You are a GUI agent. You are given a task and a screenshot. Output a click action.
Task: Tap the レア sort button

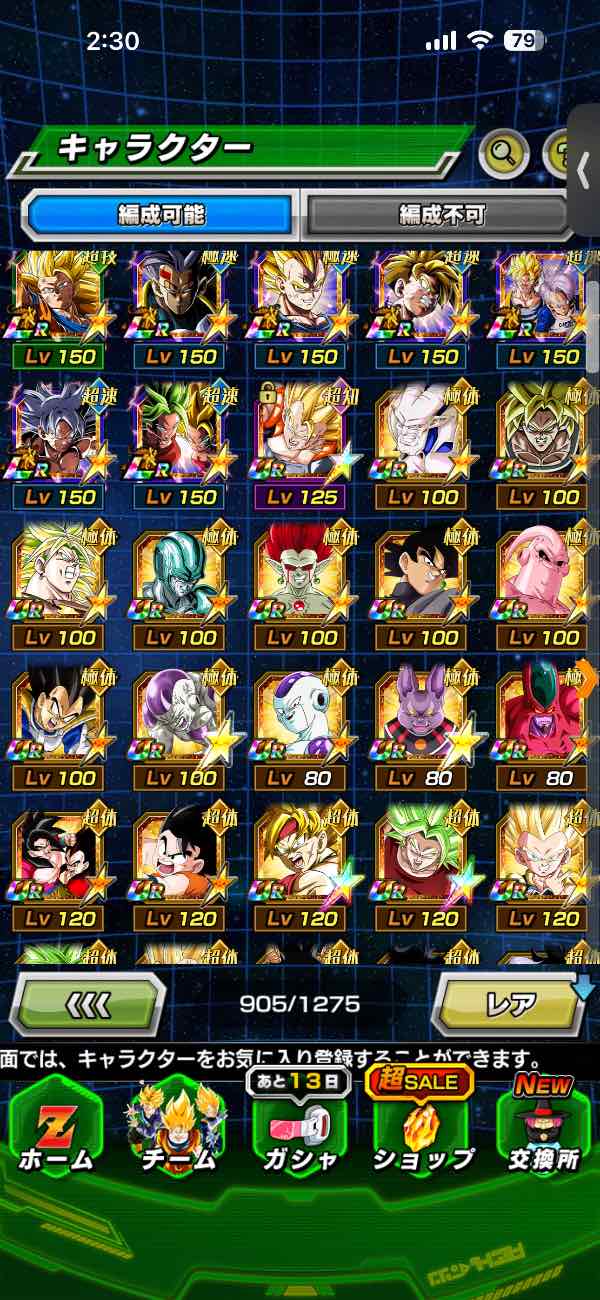(508, 1003)
